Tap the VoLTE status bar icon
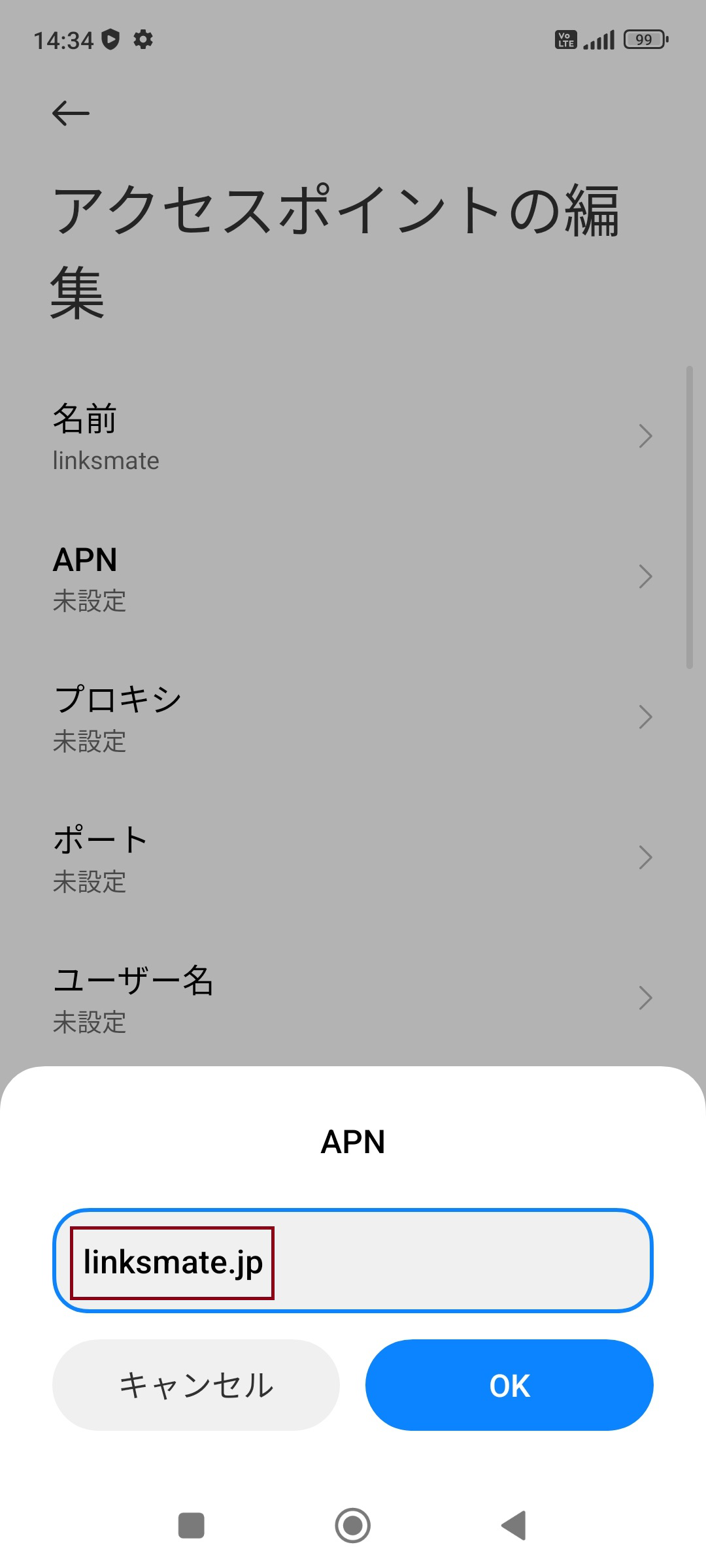 pos(565,40)
